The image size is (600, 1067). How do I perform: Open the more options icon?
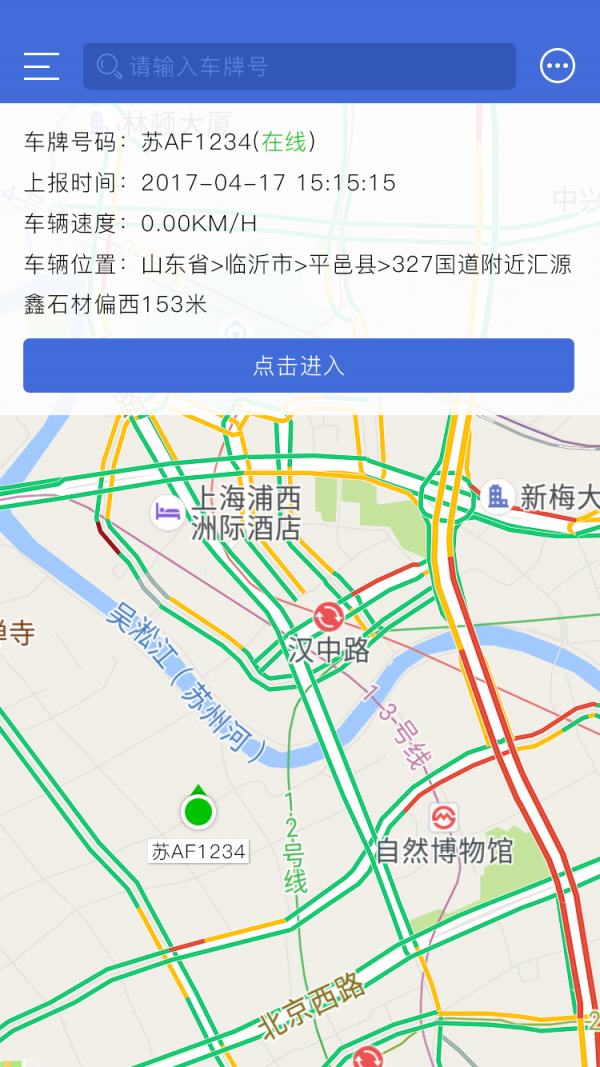(557, 67)
